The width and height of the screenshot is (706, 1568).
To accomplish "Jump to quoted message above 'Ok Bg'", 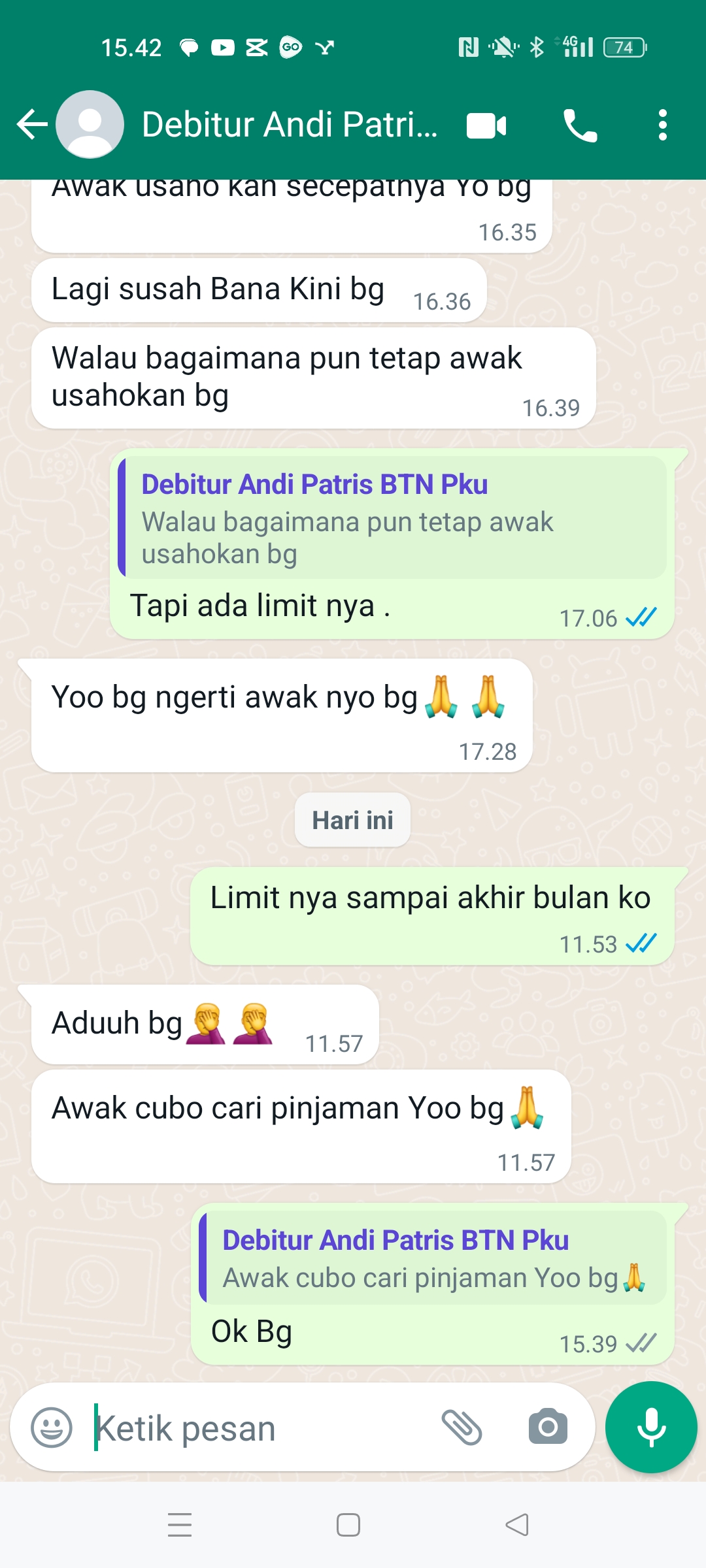I will [433, 1258].
